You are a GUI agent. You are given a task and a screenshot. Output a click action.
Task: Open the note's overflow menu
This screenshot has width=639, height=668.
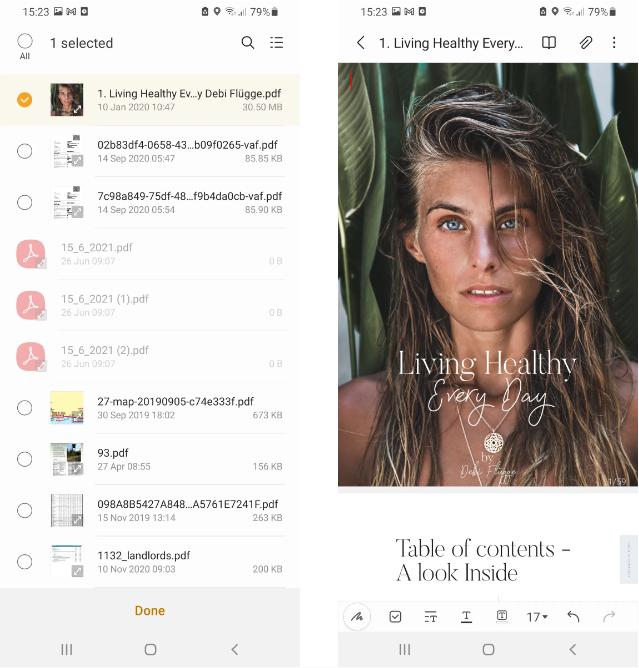pyautogui.click(x=614, y=43)
